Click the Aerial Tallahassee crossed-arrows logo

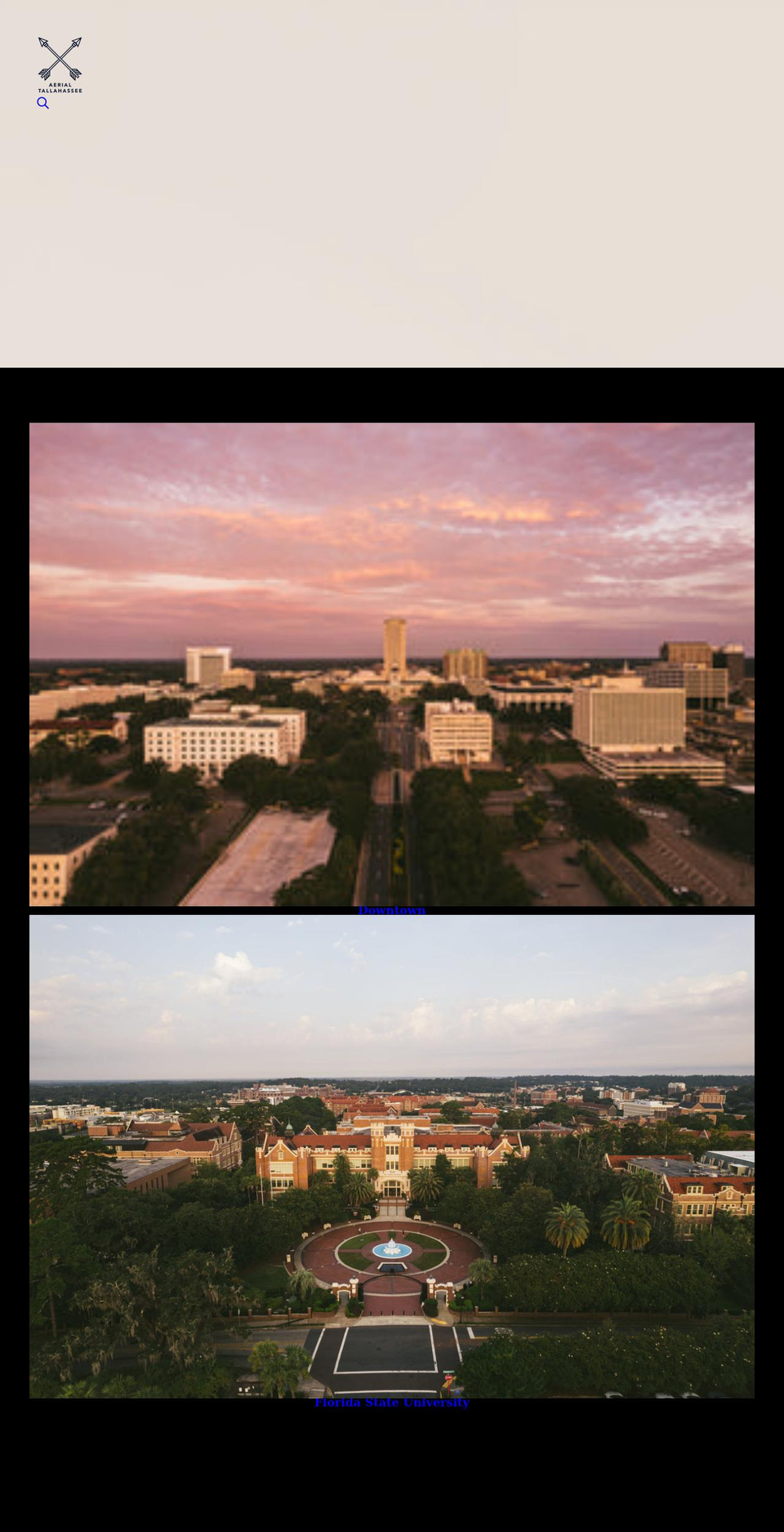pos(60,59)
